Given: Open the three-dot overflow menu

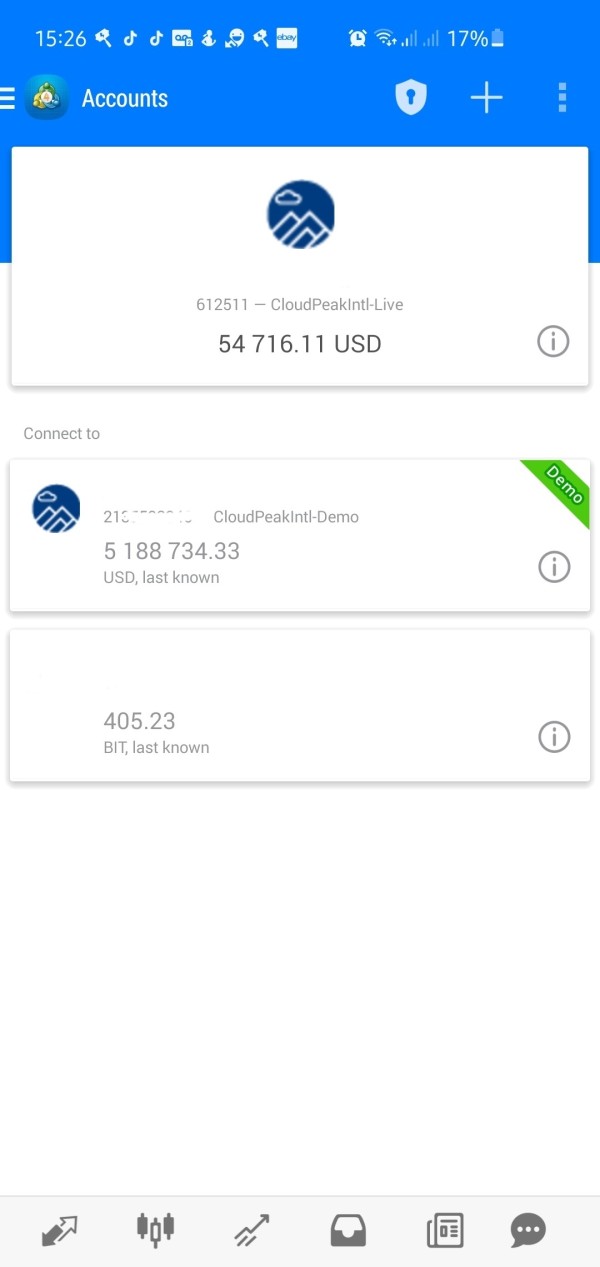Looking at the screenshot, I should [562, 97].
